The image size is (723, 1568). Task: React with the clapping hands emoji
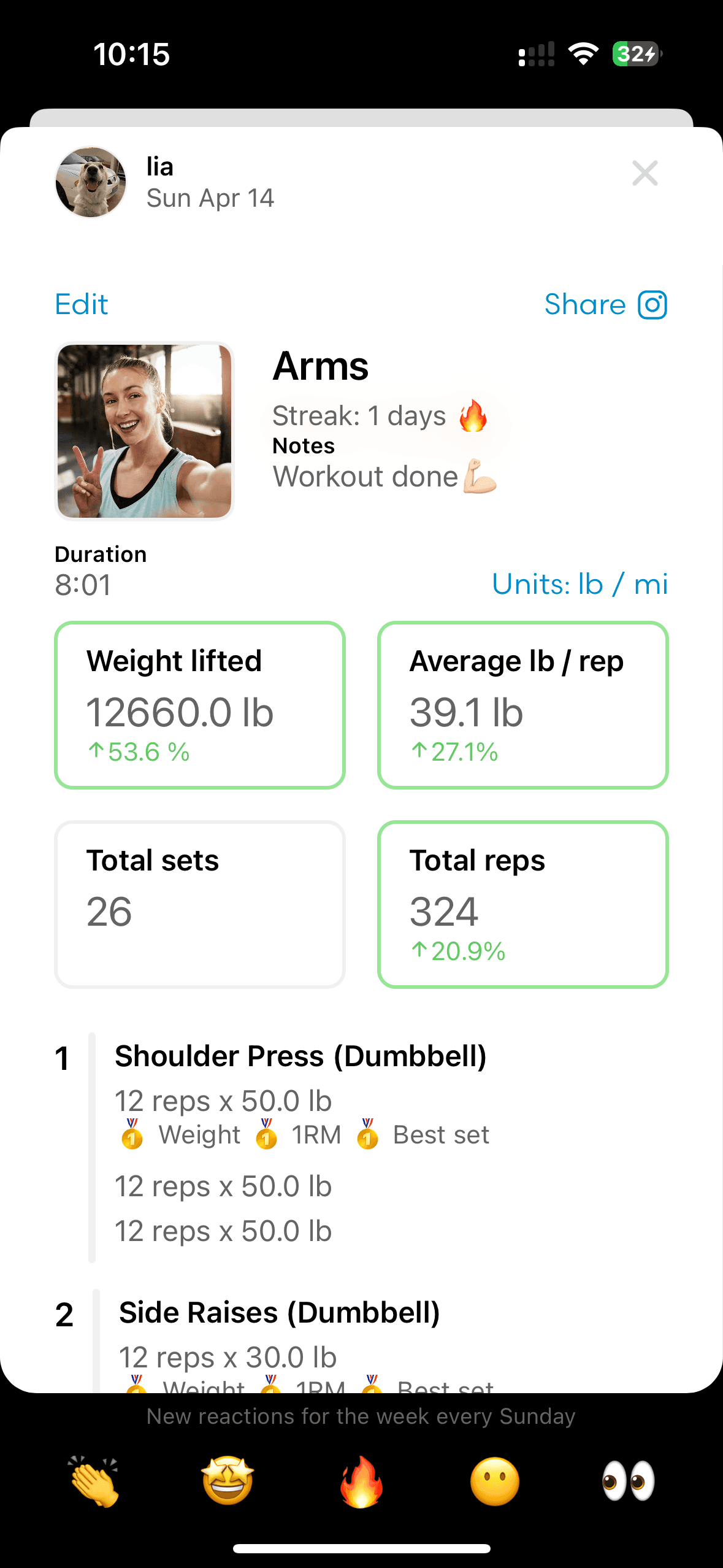(x=94, y=1482)
